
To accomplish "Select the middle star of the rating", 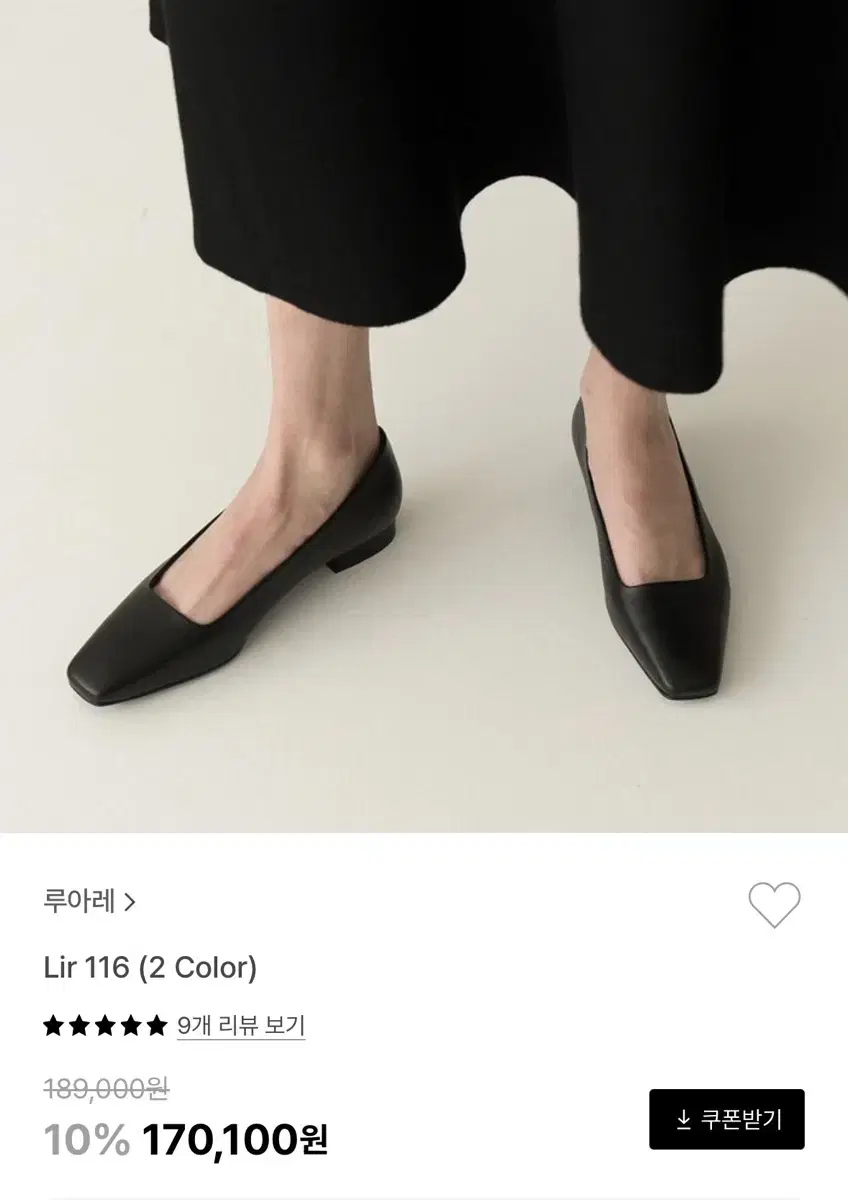I will (x=106, y=1023).
